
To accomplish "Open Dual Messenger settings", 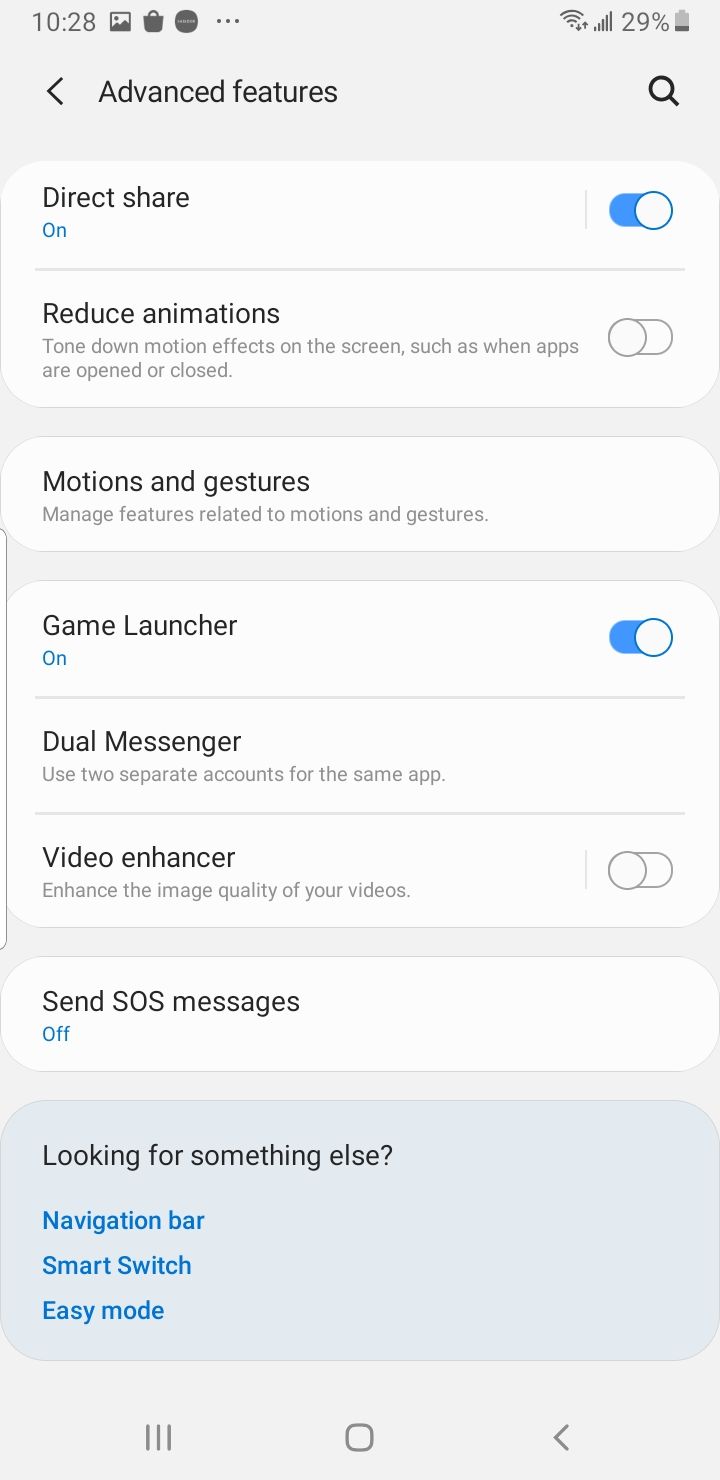I will coord(360,755).
